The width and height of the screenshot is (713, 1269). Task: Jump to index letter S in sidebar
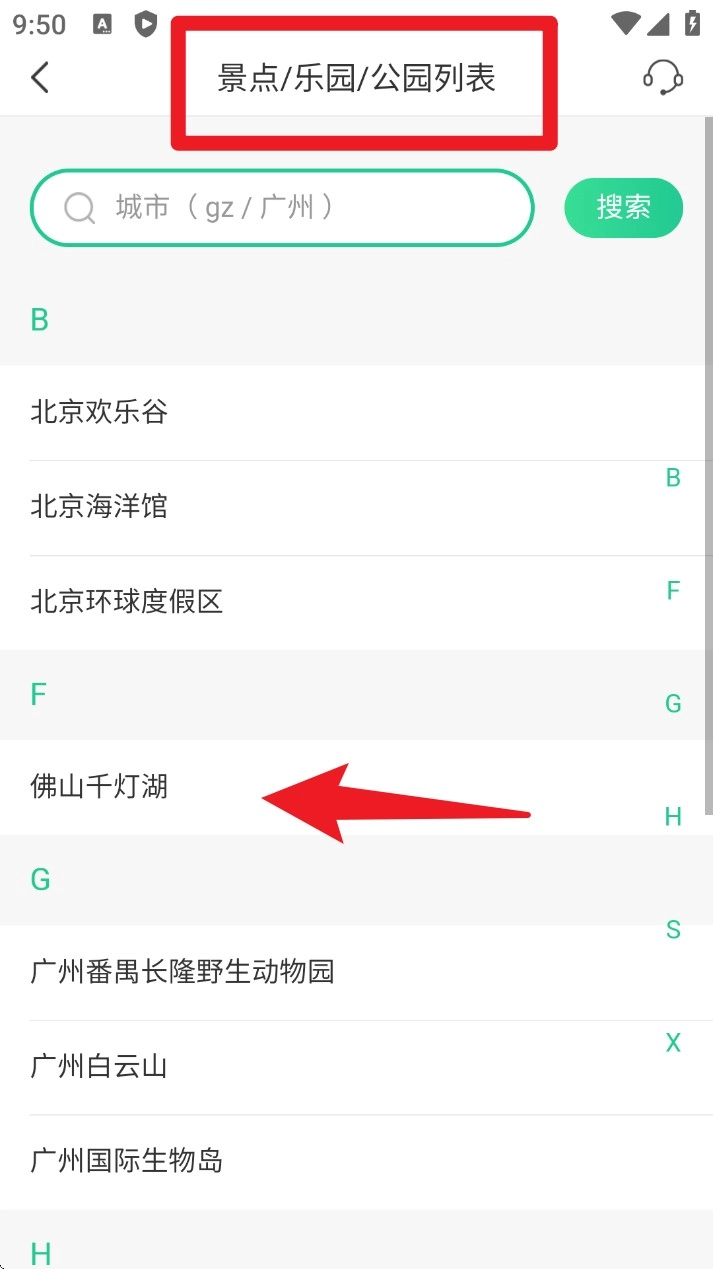point(673,930)
